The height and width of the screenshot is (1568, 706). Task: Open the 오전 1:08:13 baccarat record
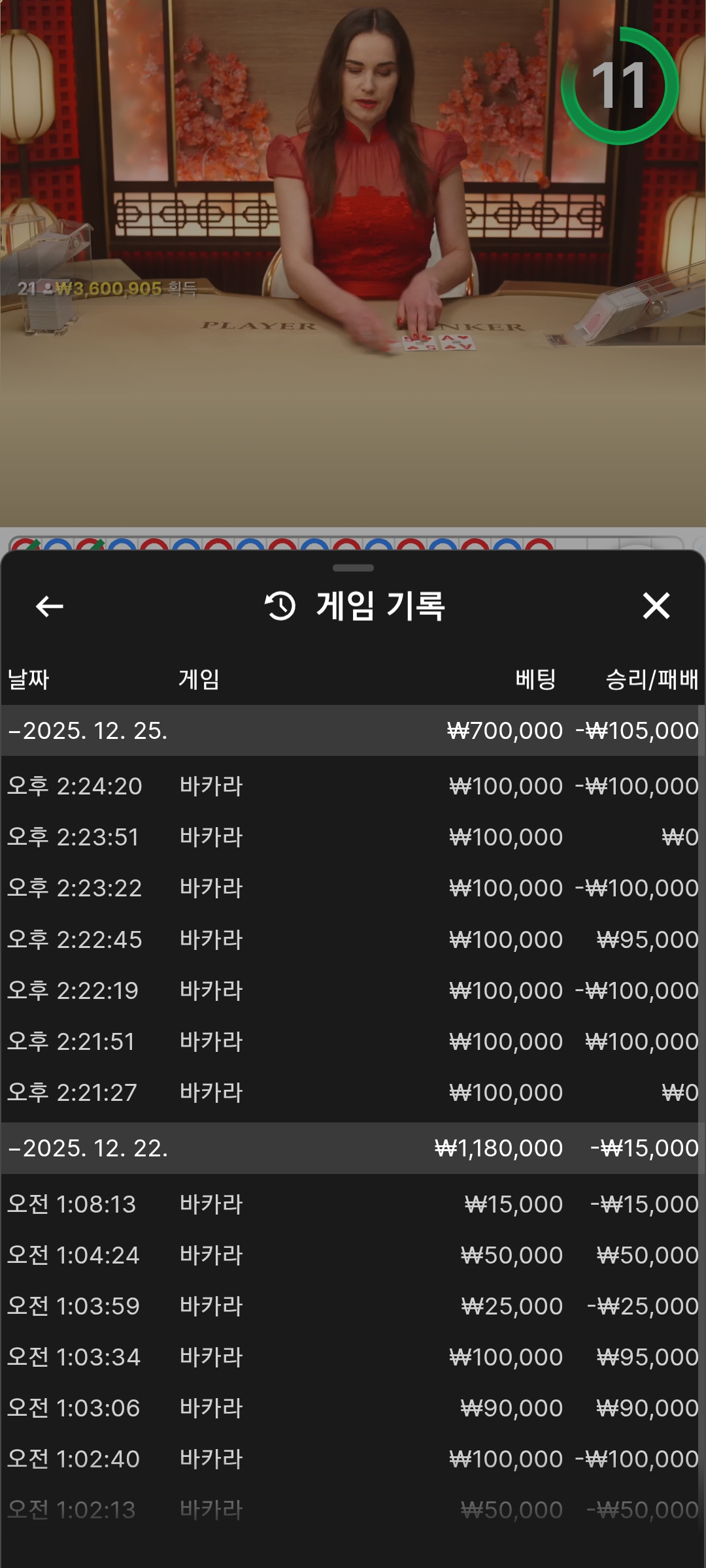pos(352,1204)
